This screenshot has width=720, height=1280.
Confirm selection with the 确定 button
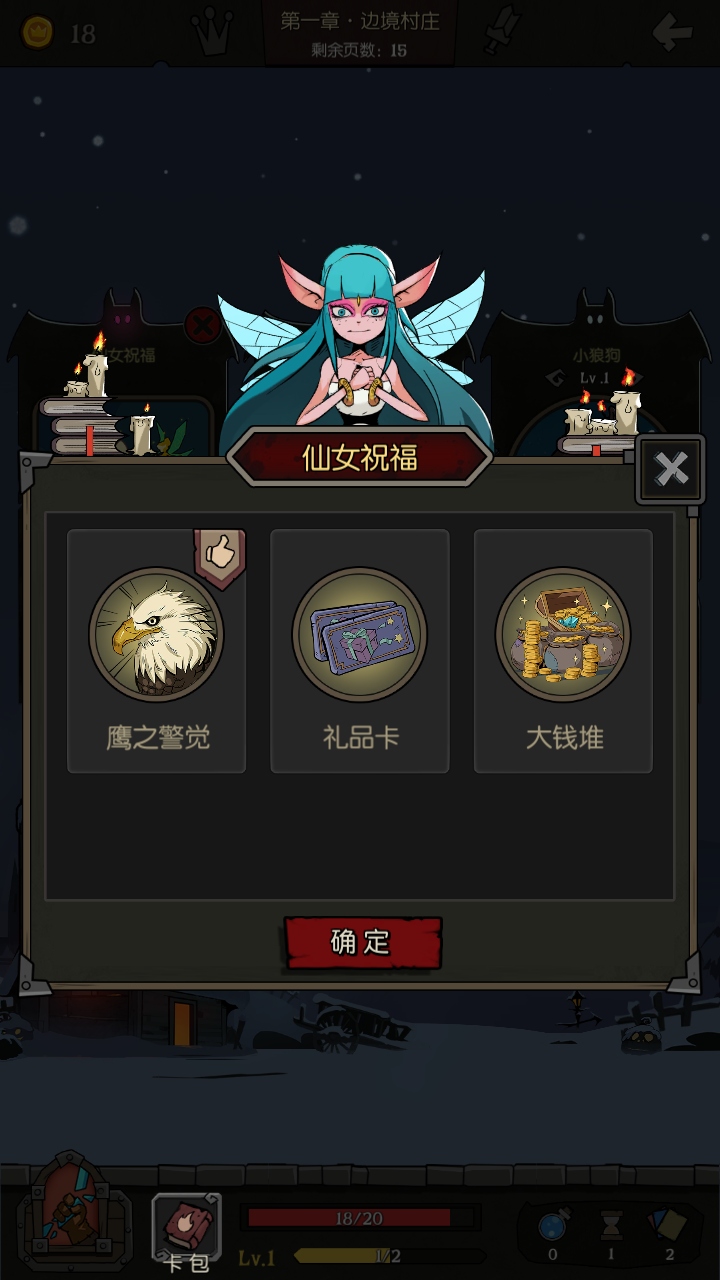pyautogui.click(x=362, y=942)
